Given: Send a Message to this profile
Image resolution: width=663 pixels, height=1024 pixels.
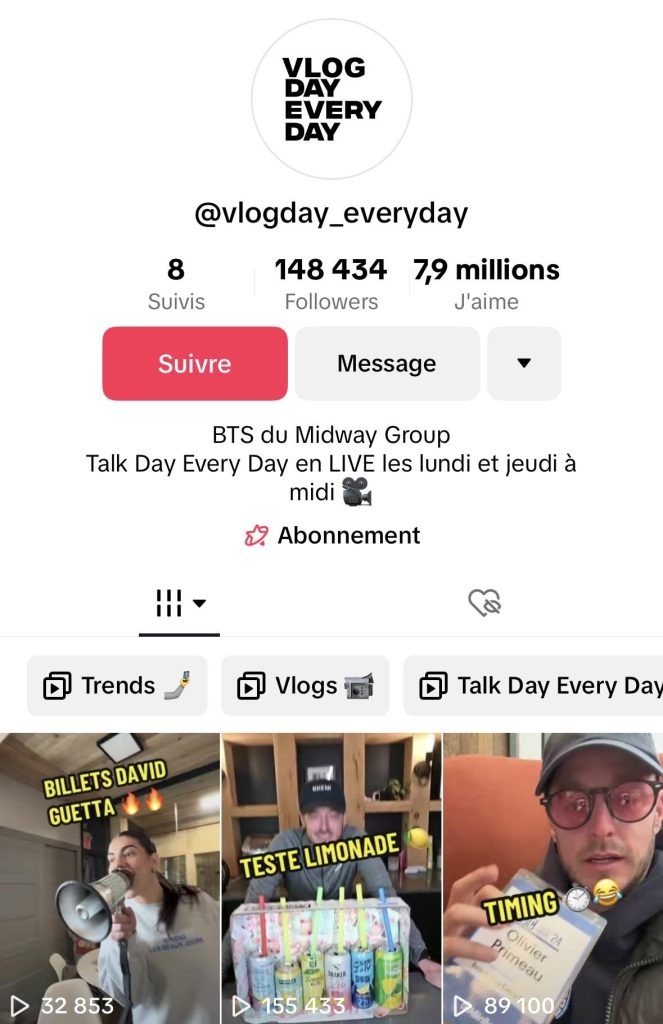Looking at the screenshot, I should pos(386,364).
